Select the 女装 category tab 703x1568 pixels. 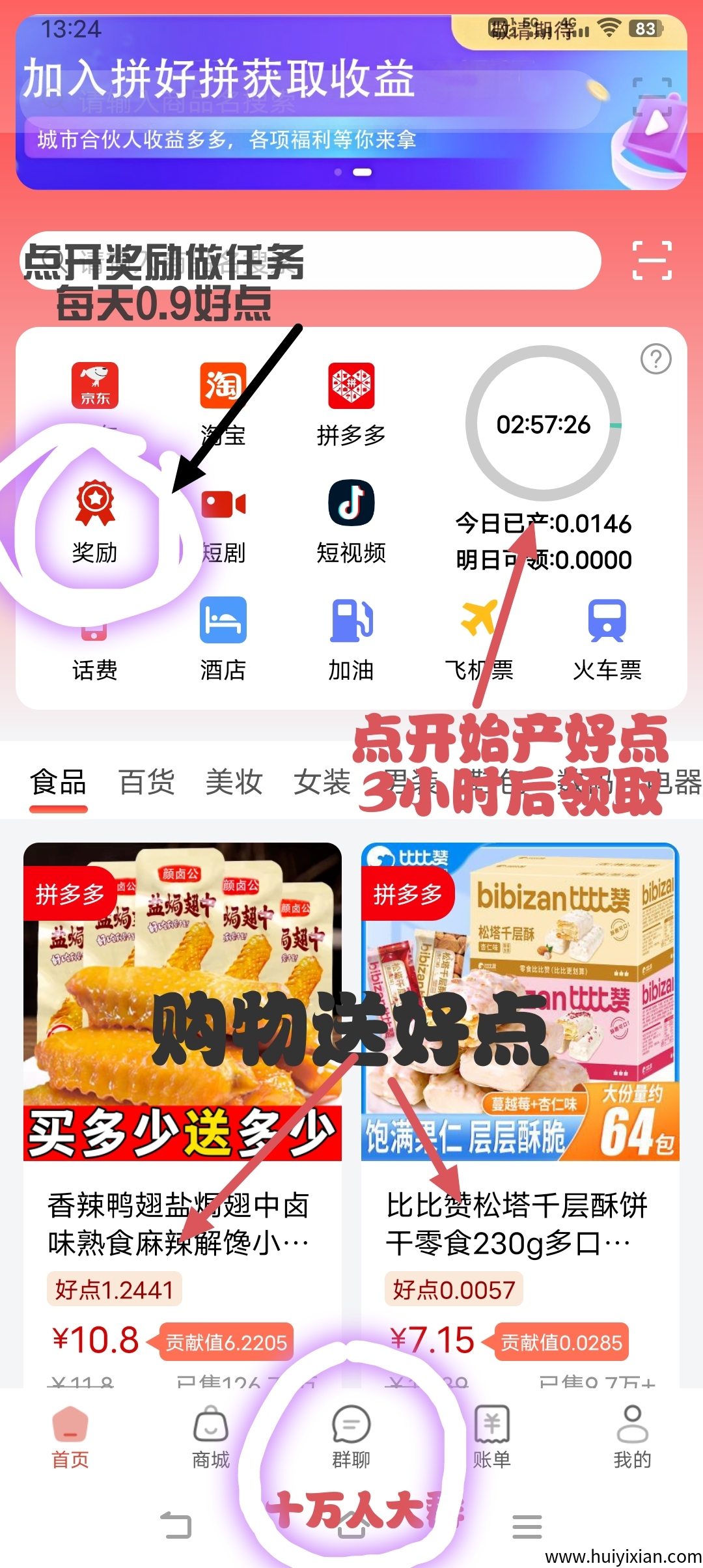pos(322,782)
